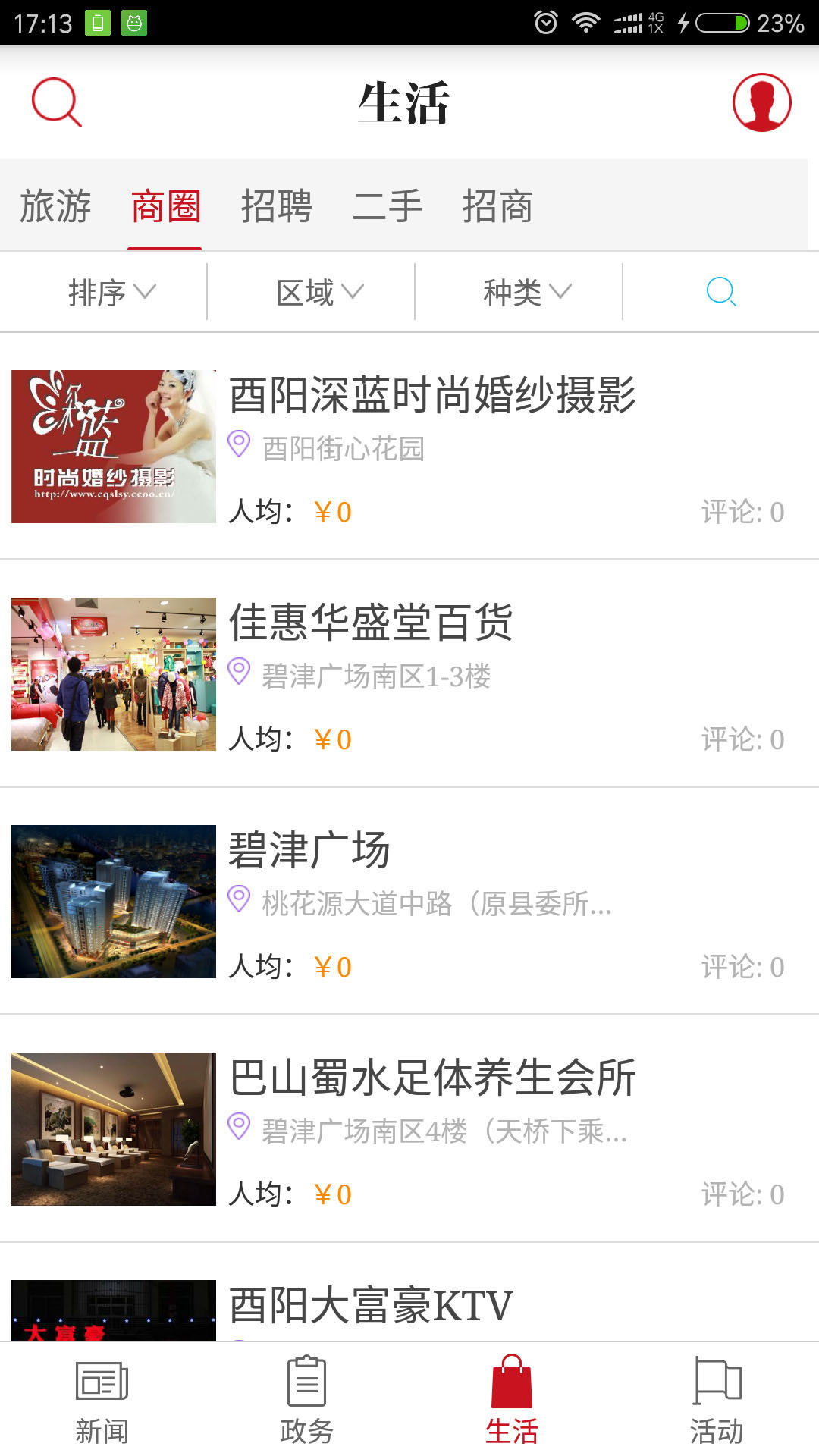The image size is (819, 1456).
Task: Select the 招聘 tab
Action: pos(278,206)
